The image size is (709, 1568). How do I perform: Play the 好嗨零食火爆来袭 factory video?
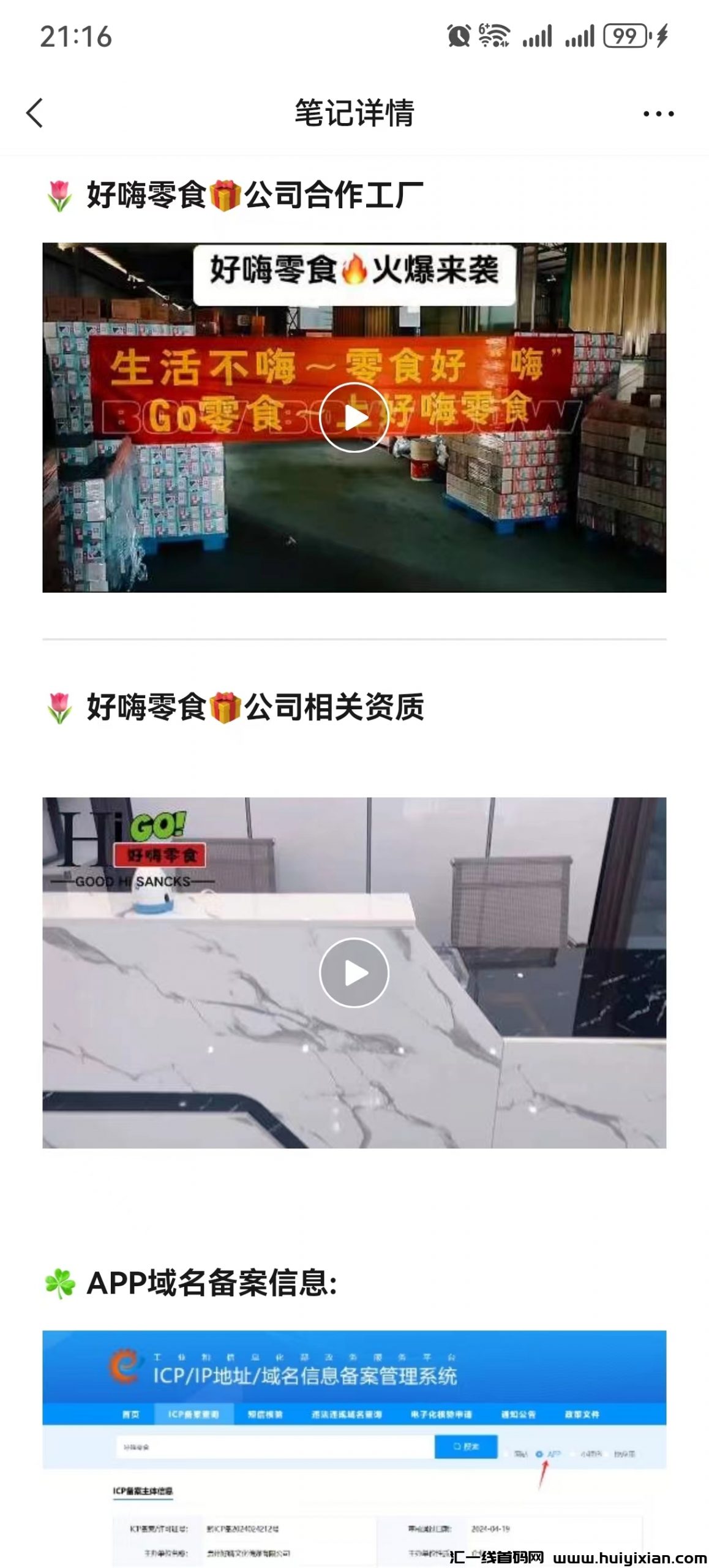[x=354, y=418]
